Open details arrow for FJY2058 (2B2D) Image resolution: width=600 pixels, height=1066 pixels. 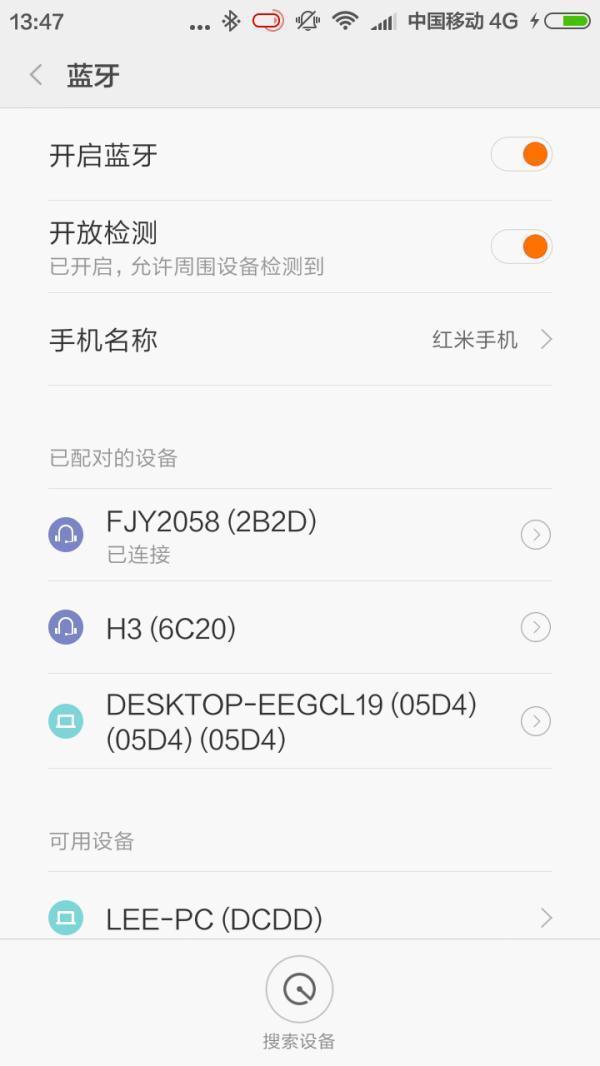536,535
